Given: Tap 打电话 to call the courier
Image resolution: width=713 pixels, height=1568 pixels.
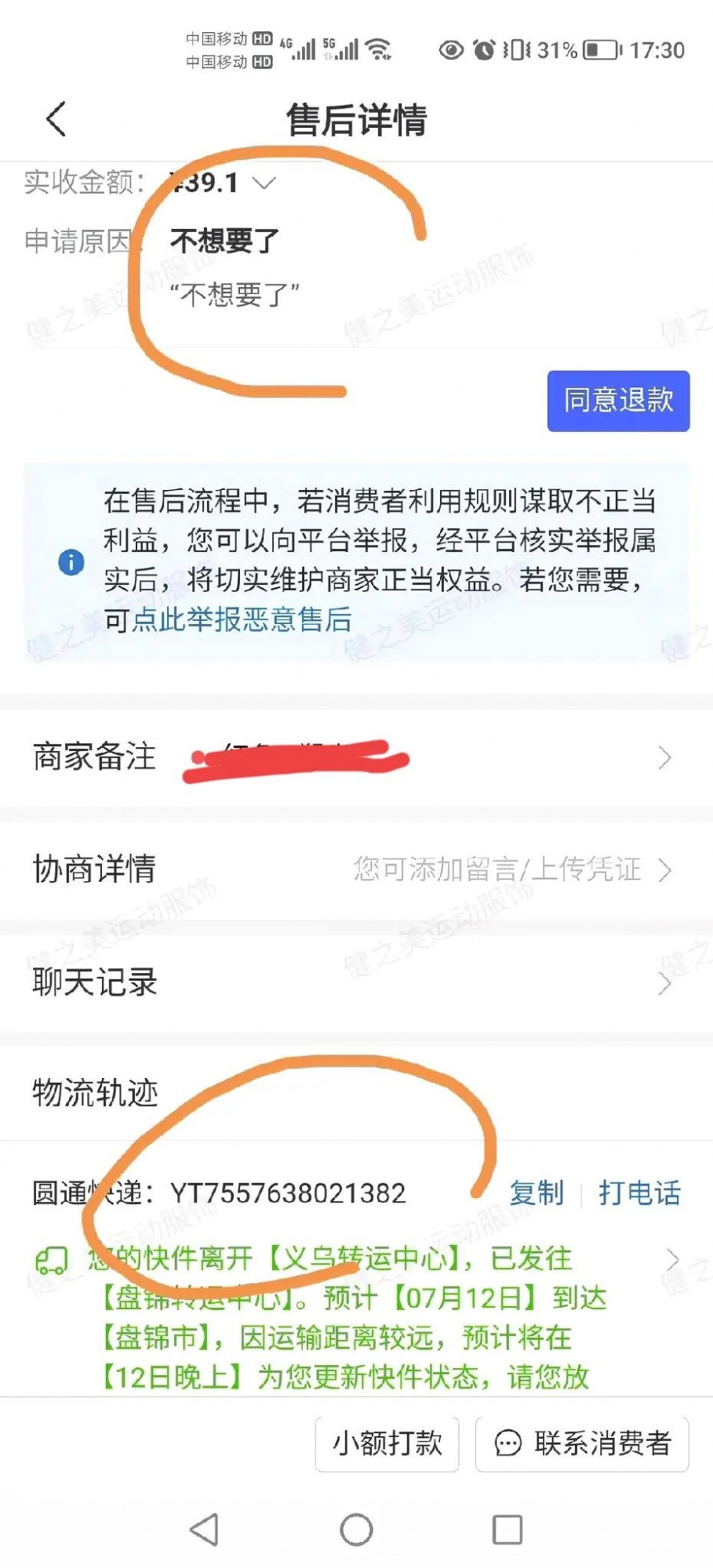Looking at the screenshot, I should point(639,1192).
